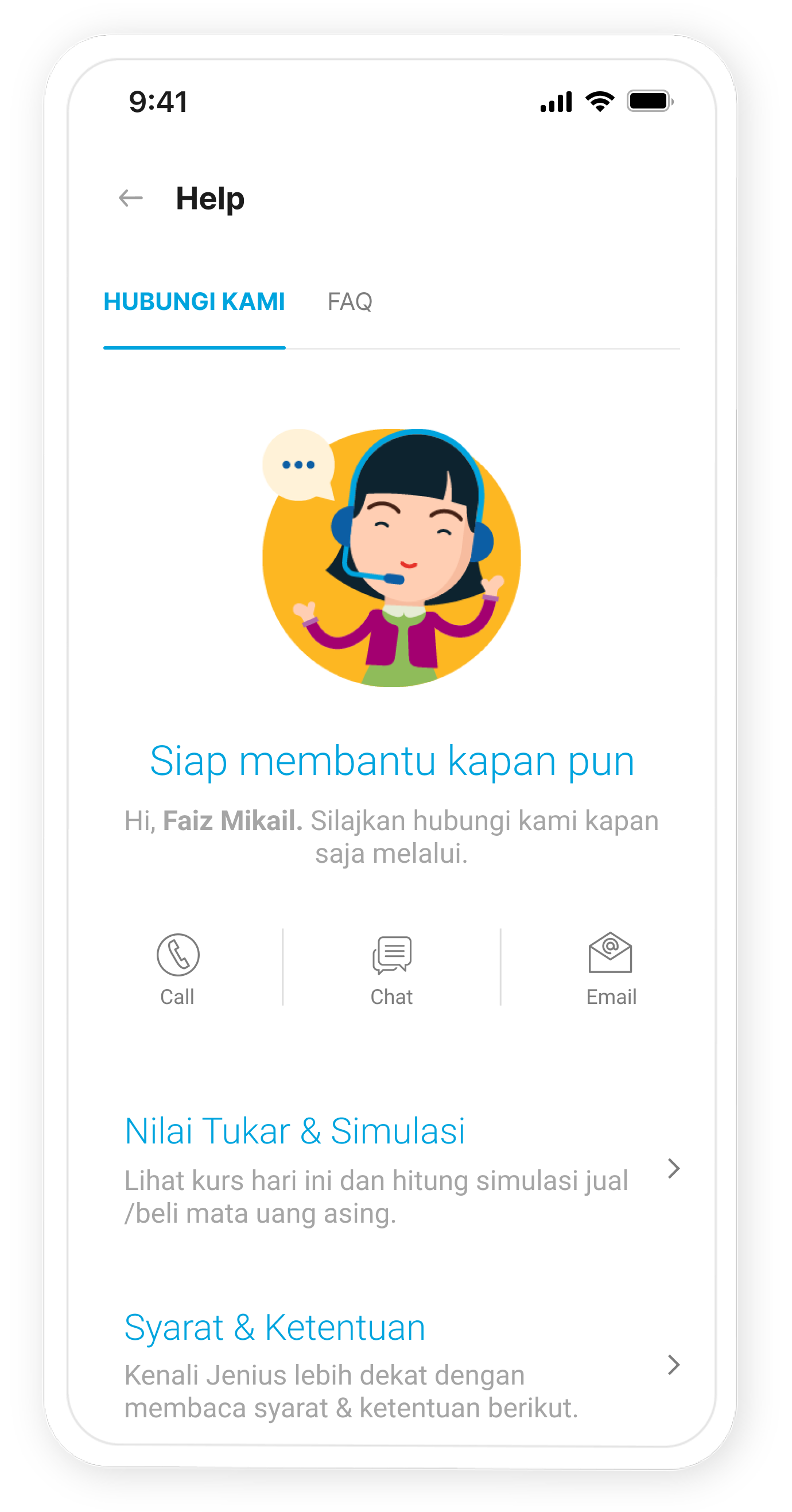Call customer support
The width and height of the screenshot is (792, 1512).
[178, 968]
